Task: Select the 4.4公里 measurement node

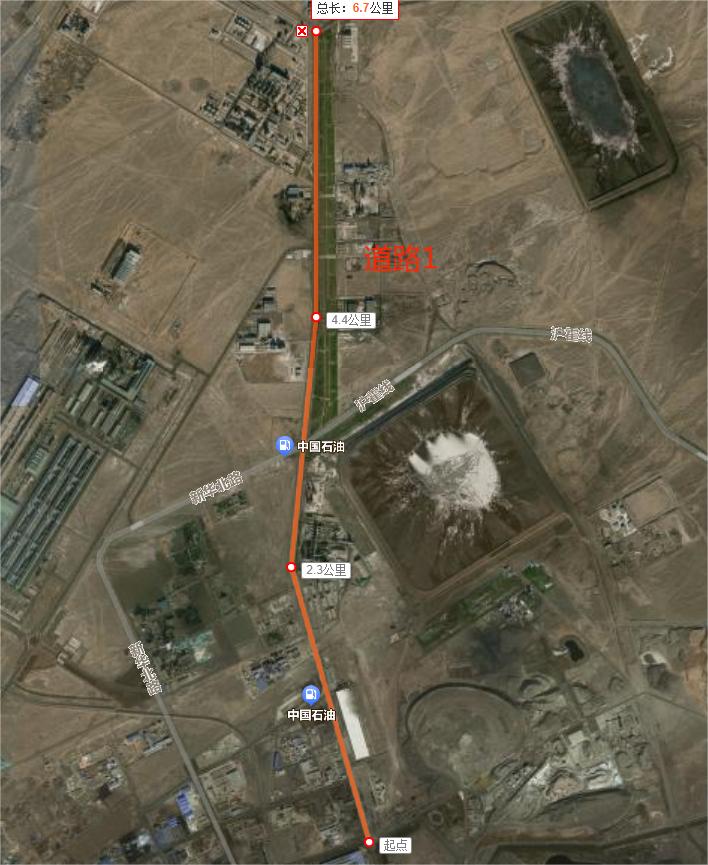Action: click(x=316, y=318)
